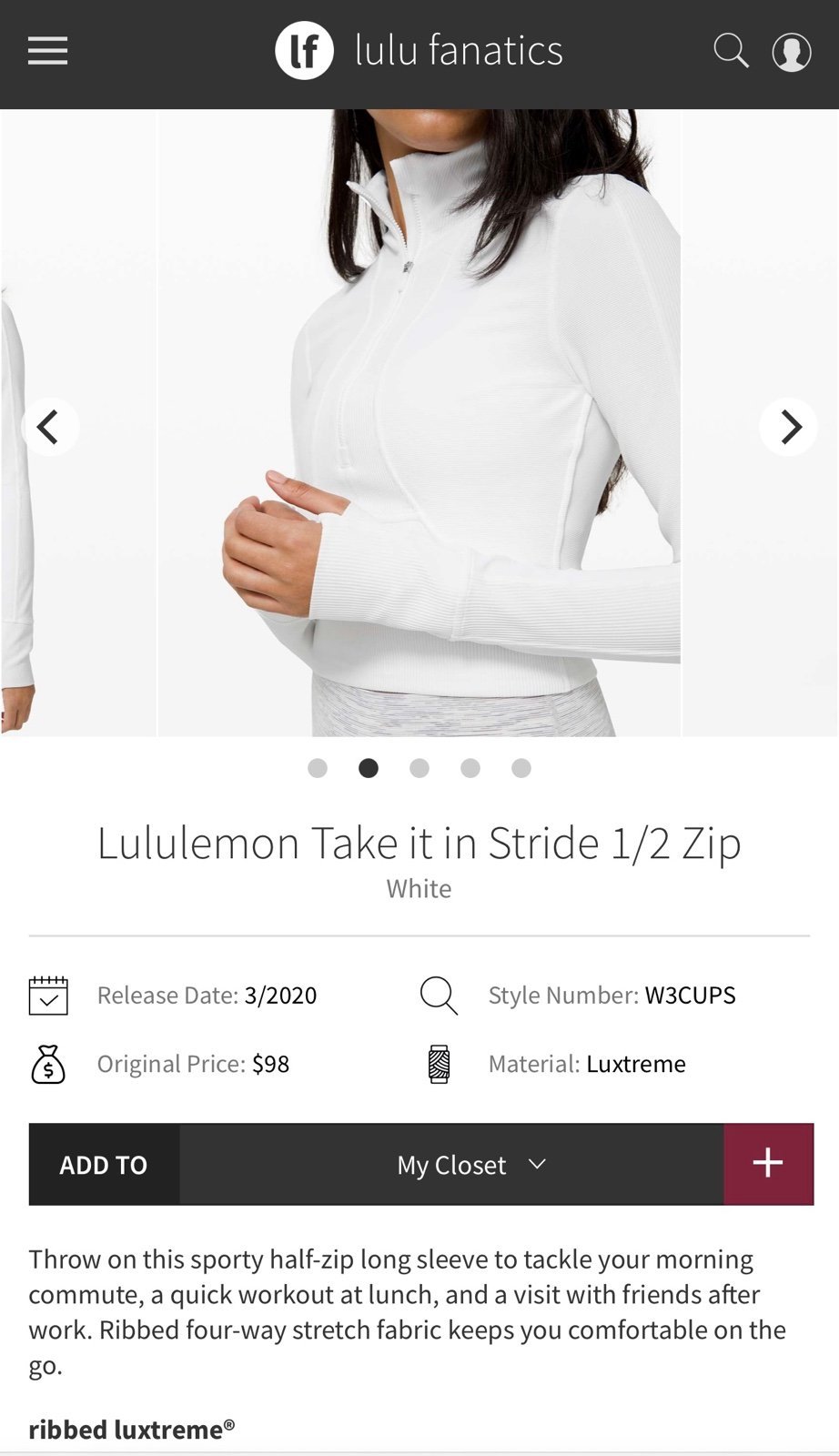Viewport: 839px width, 1456px height.
Task: Show next product photo
Action: pos(789,427)
